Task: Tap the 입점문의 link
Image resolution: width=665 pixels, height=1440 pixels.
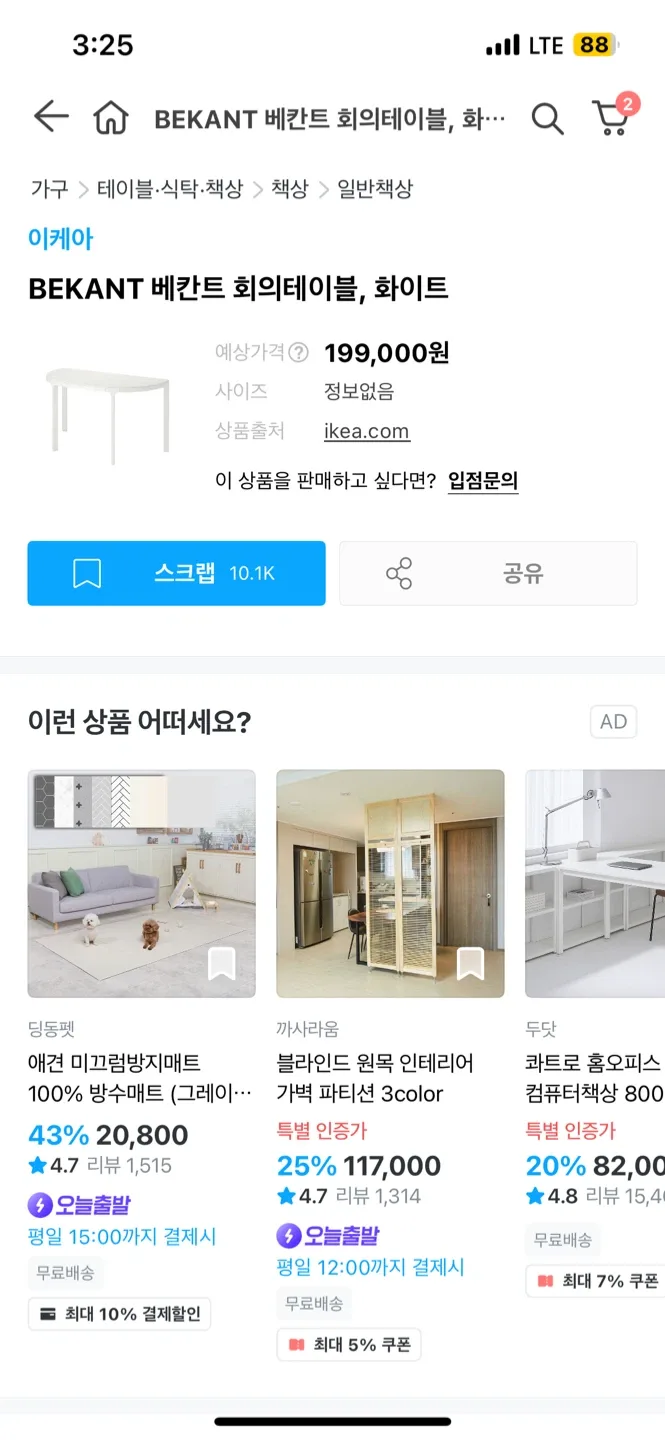Action: (482, 481)
